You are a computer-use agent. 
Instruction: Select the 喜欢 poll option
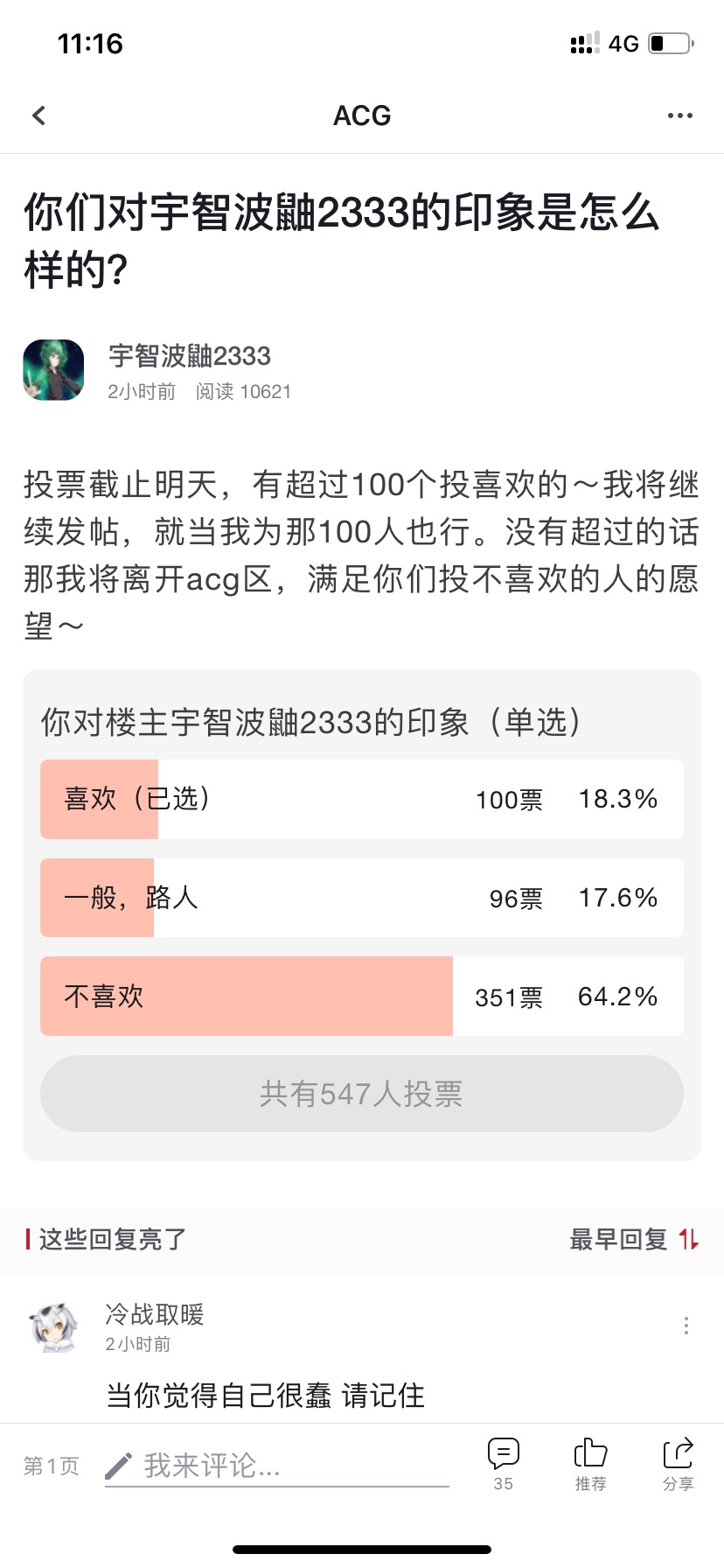pyautogui.click(x=362, y=799)
